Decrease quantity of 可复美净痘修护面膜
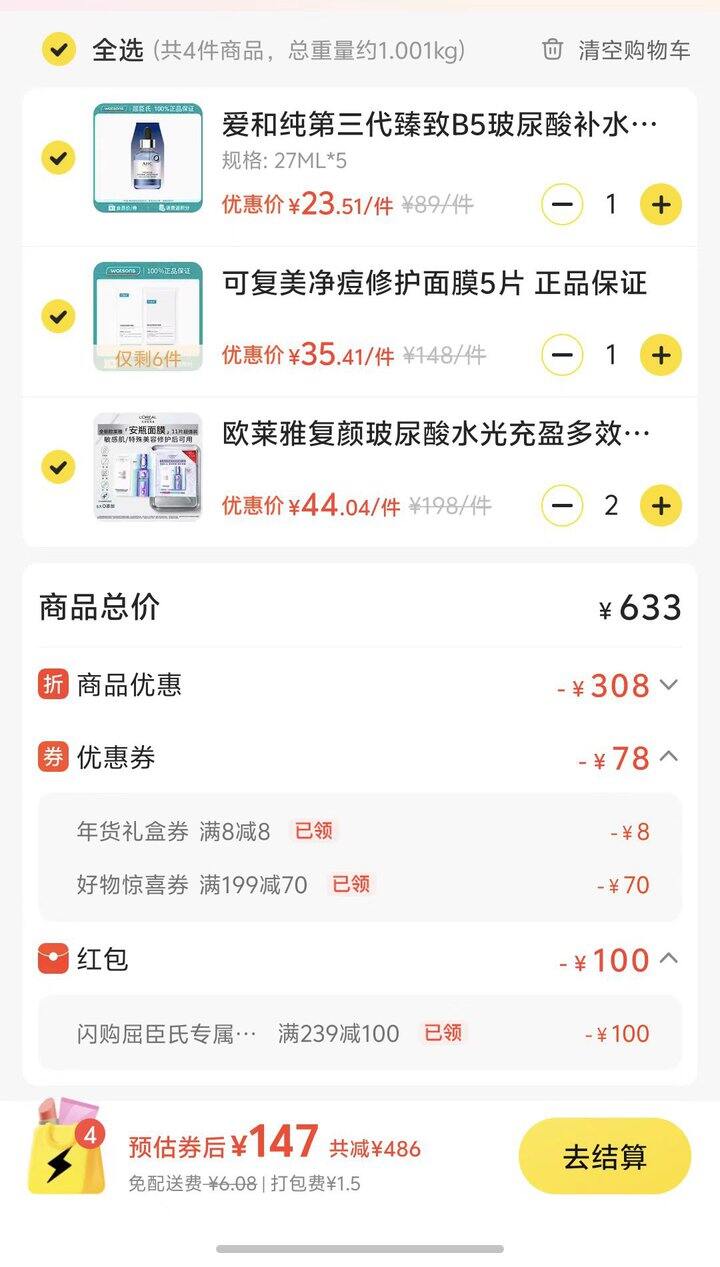The image size is (720, 1267). pos(562,355)
